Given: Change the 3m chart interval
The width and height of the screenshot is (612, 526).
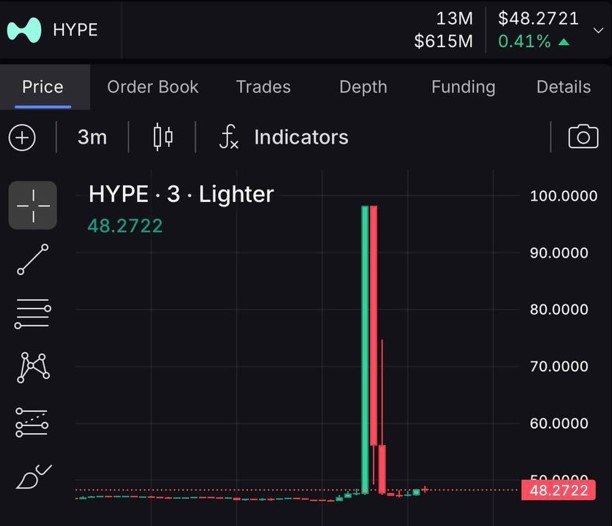Looking at the screenshot, I should (92, 137).
